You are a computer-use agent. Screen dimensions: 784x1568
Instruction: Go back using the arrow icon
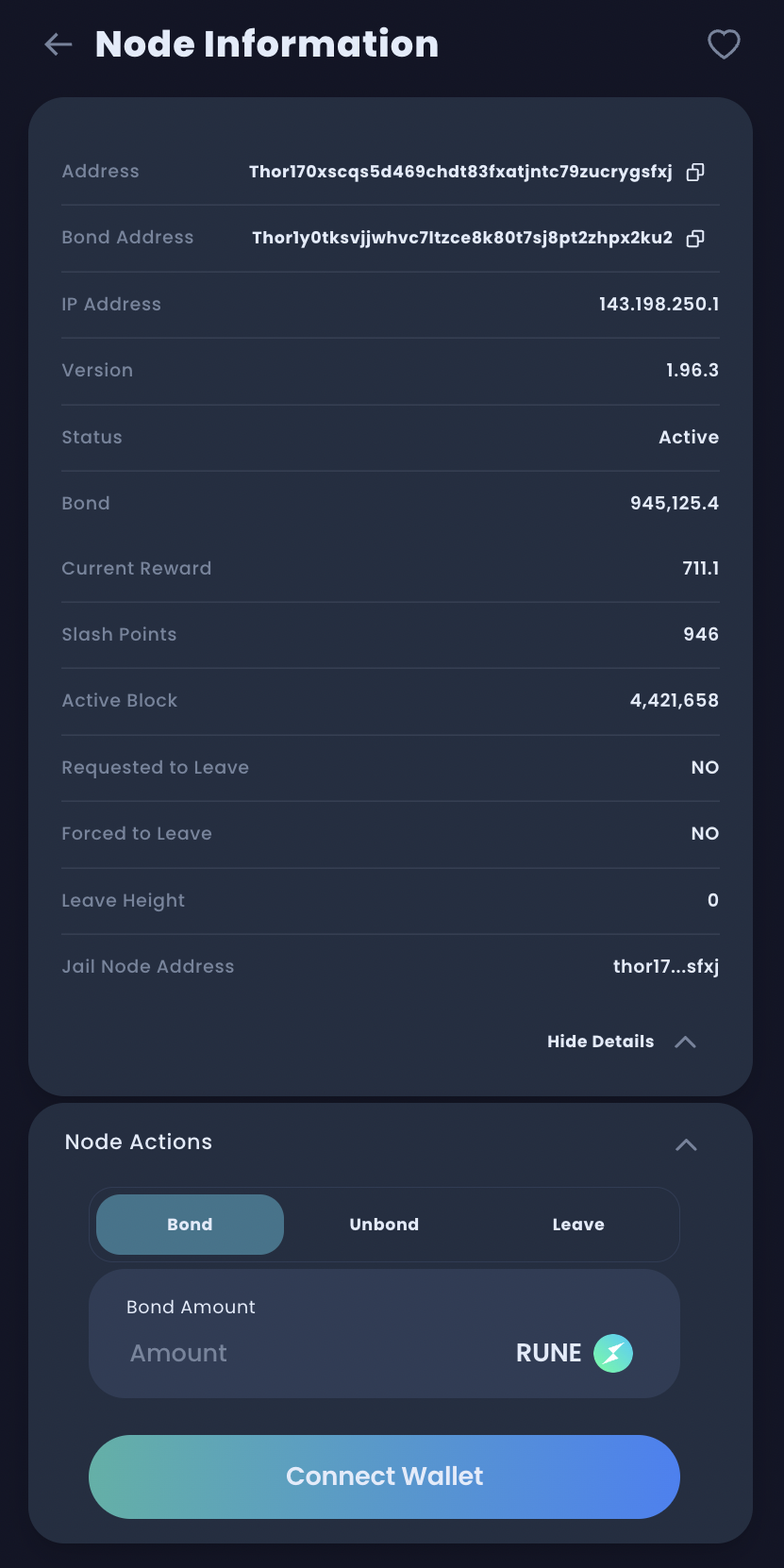[58, 44]
